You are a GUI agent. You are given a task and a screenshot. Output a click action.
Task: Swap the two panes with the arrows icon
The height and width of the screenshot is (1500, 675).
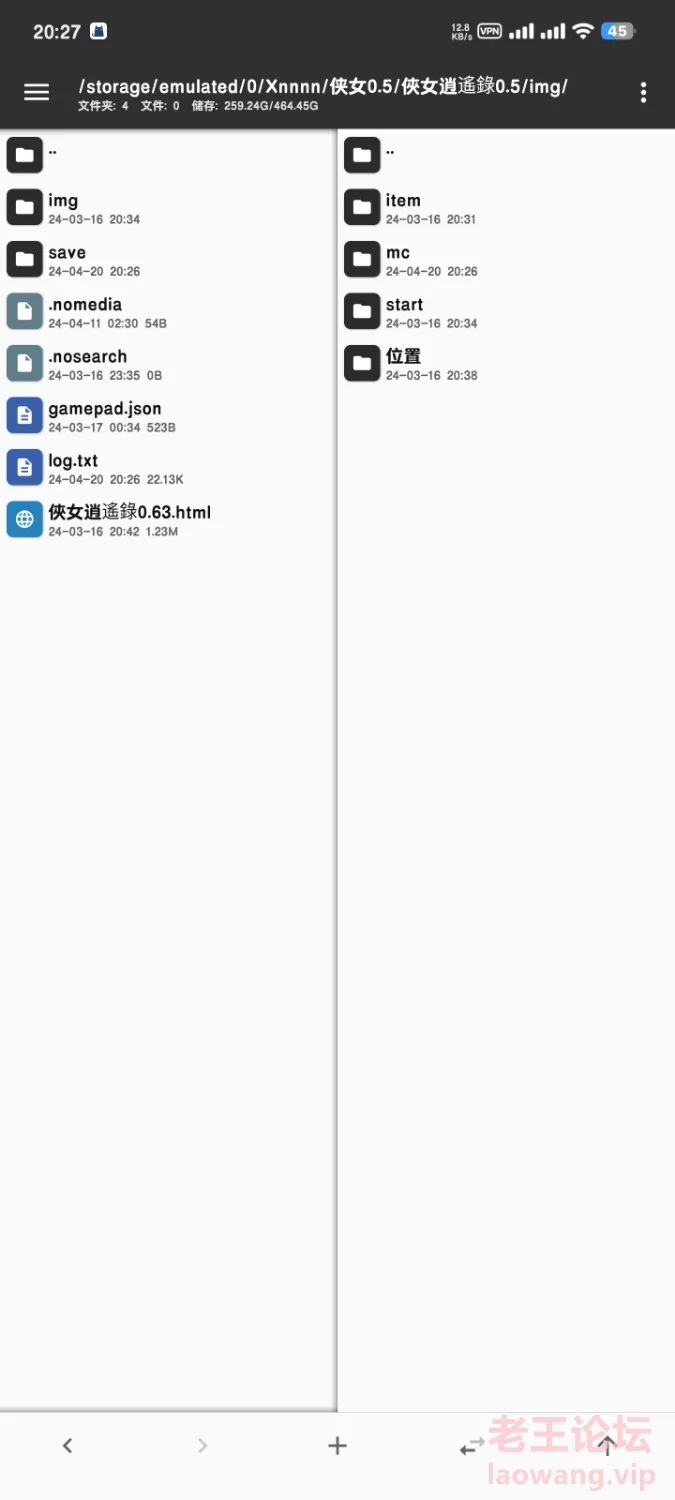[472, 1446]
